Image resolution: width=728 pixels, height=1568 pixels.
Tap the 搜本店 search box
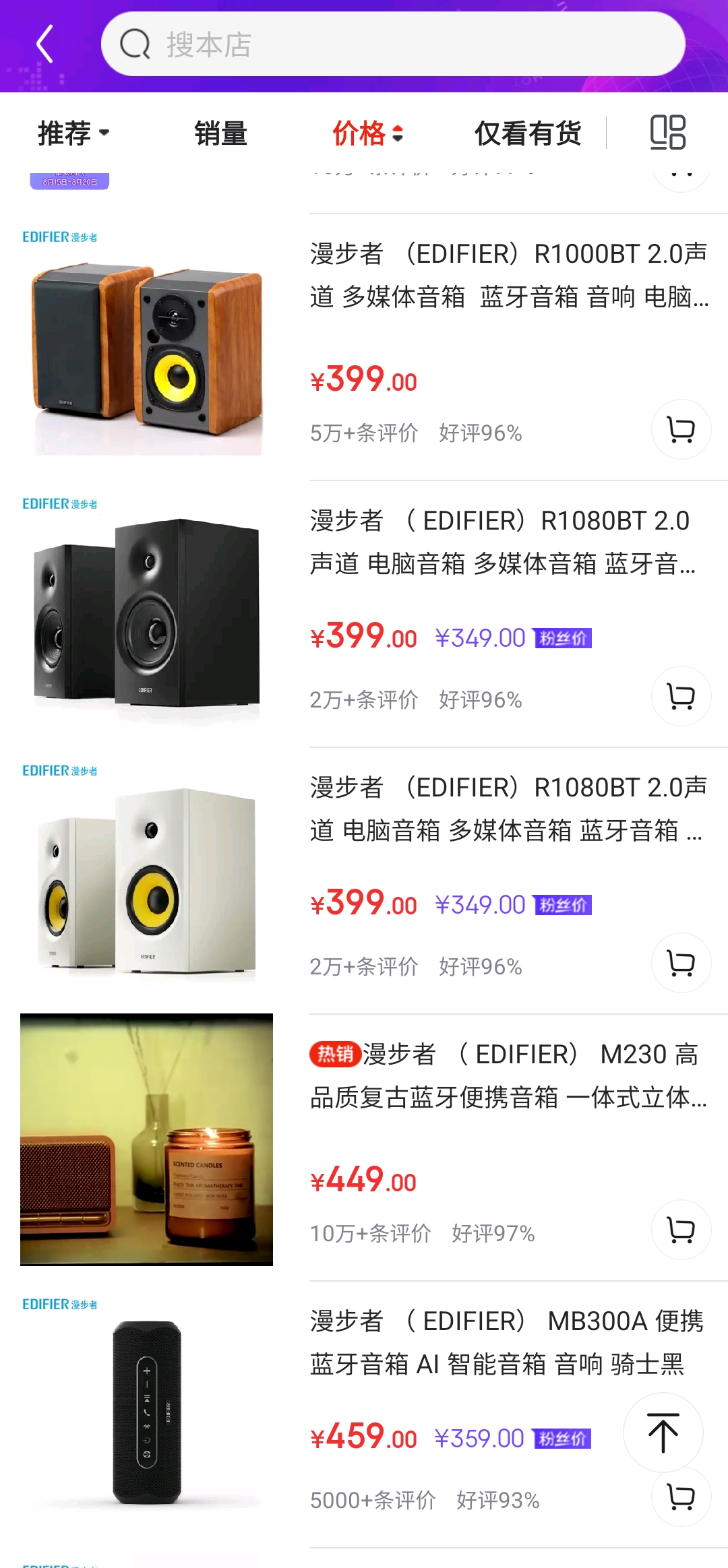[x=392, y=44]
